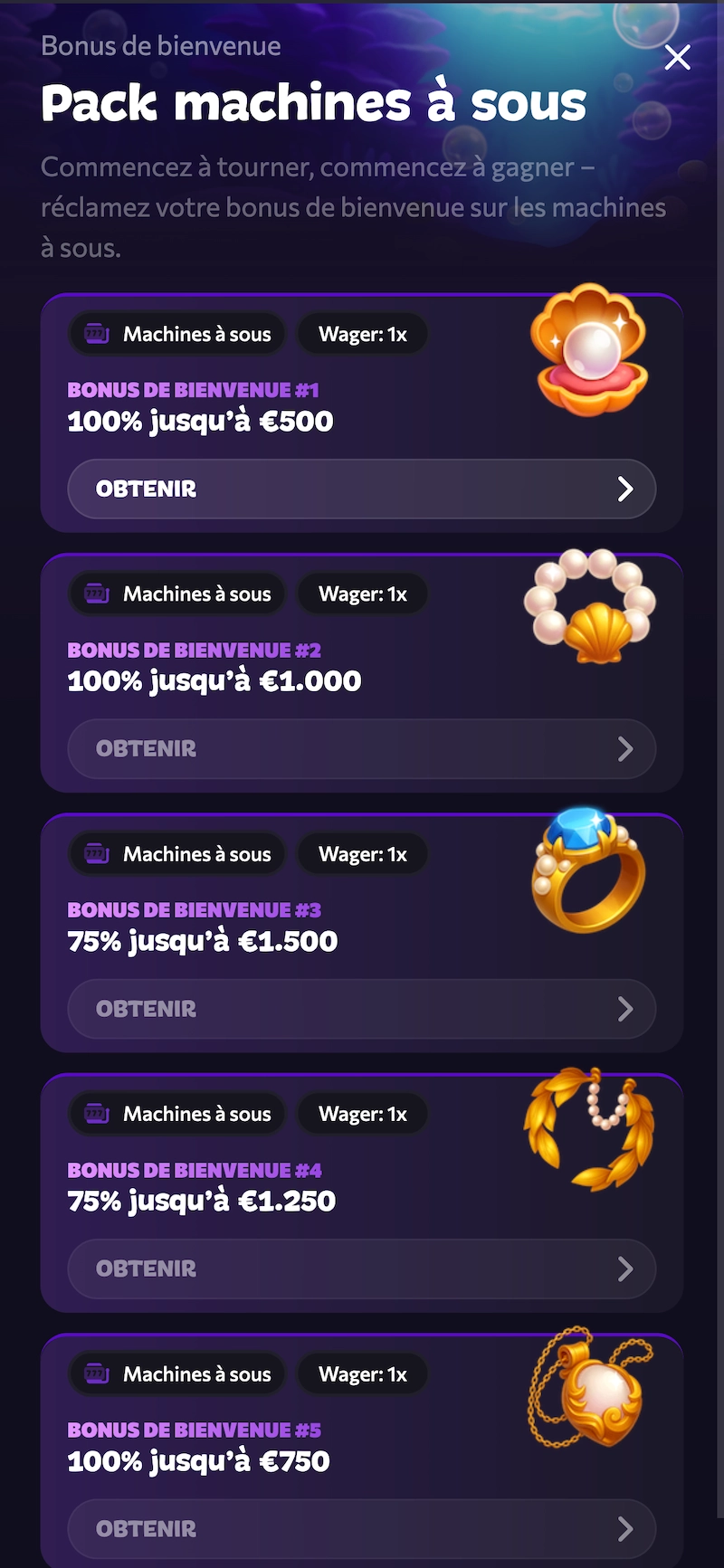Click OBTENIR on Bonus de bienvenue #4
Viewport: 724px width, 1568px height.
click(x=362, y=1269)
